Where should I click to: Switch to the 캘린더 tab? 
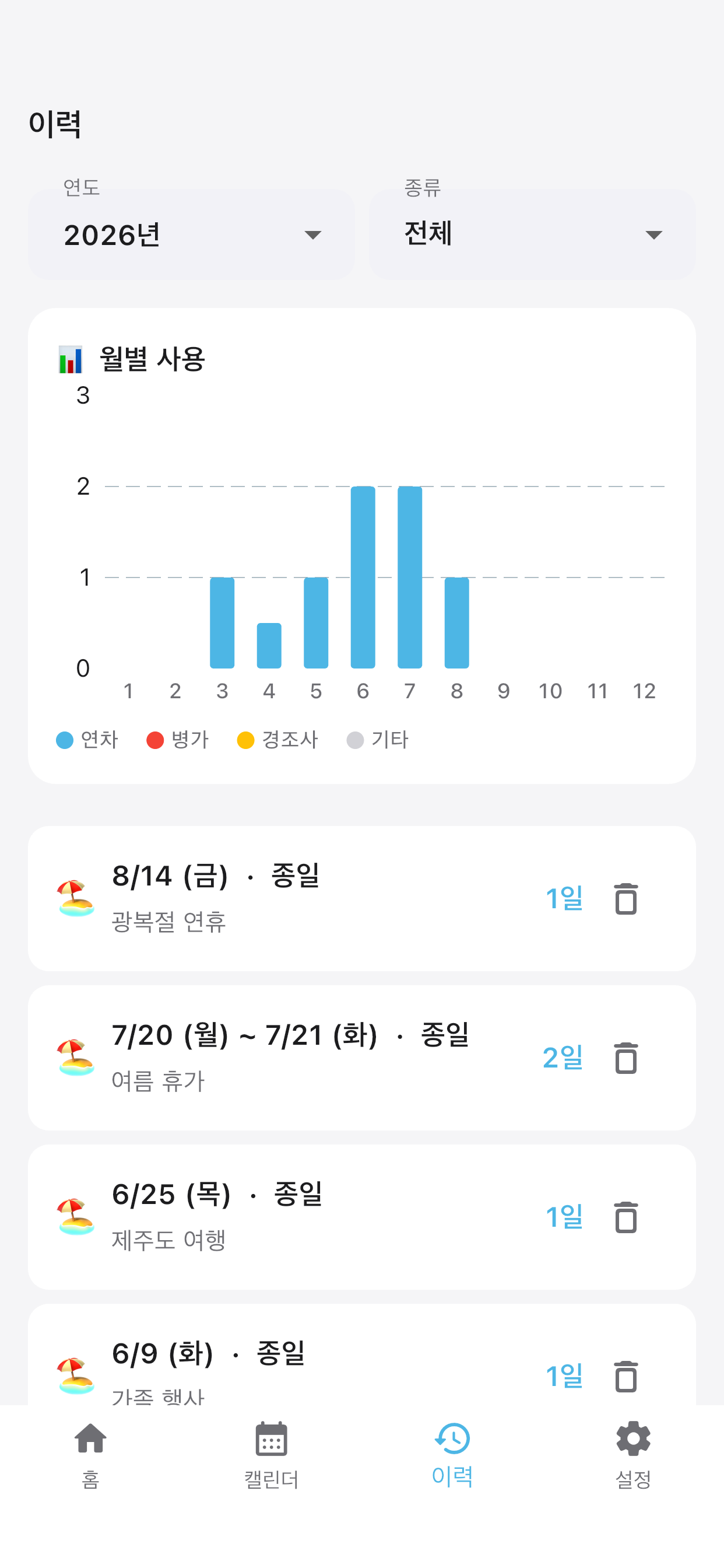271,1456
